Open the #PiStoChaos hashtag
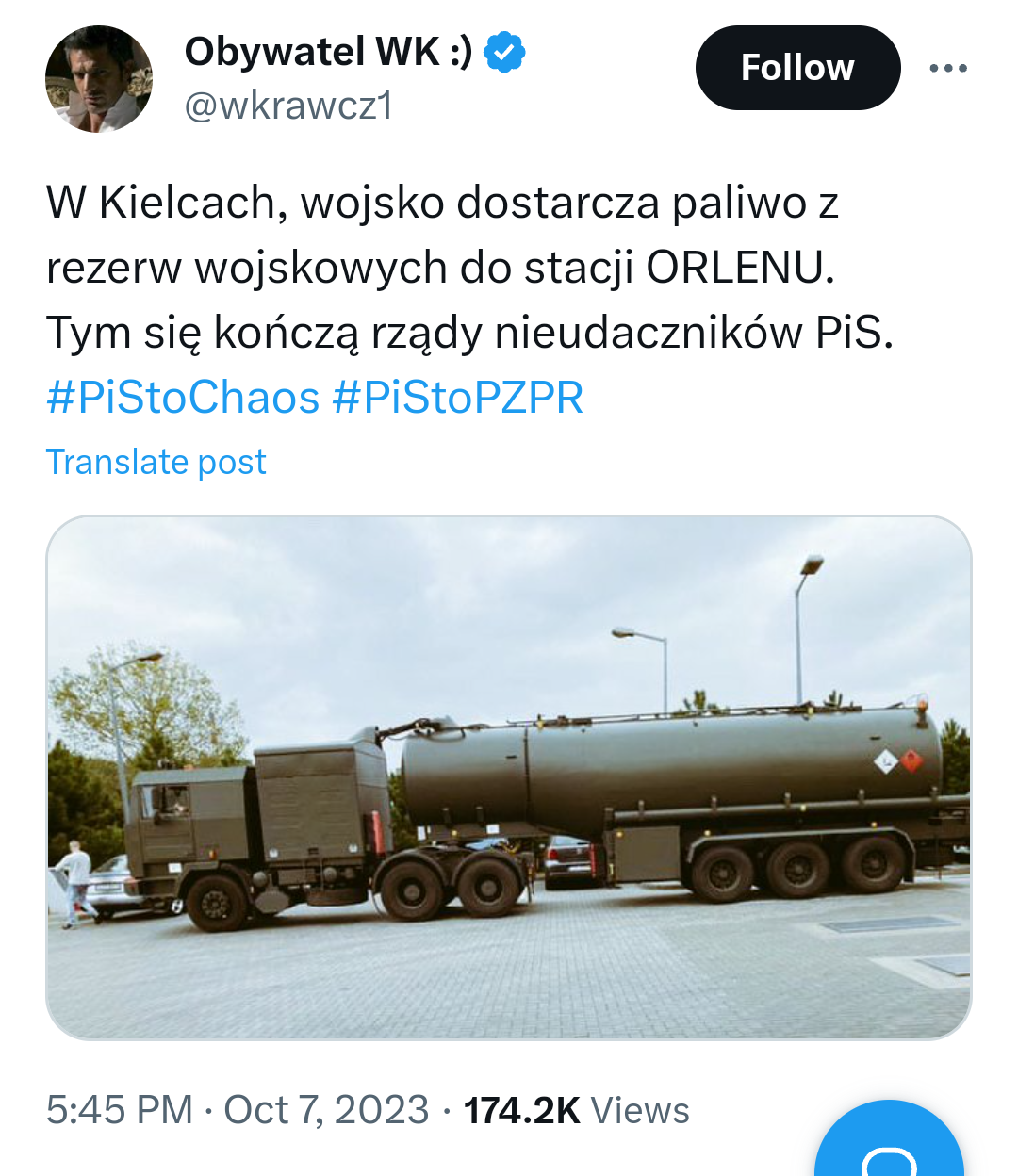 [x=183, y=397]
